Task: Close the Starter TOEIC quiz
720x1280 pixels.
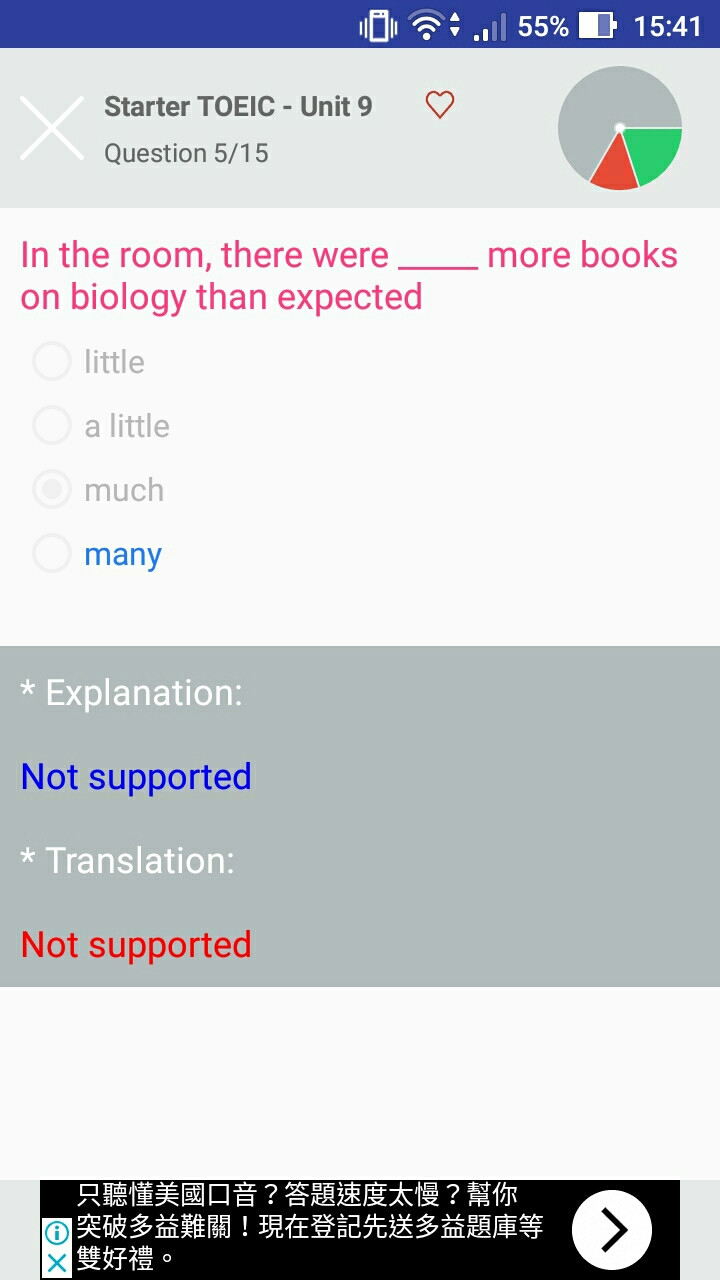Action: (52, 128)
